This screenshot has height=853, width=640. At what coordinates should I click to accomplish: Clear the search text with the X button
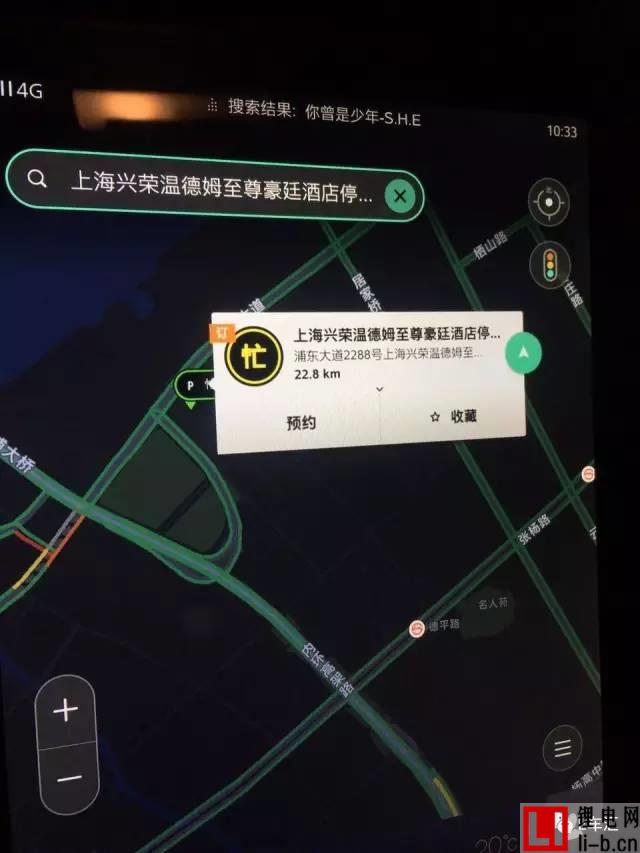400,196
